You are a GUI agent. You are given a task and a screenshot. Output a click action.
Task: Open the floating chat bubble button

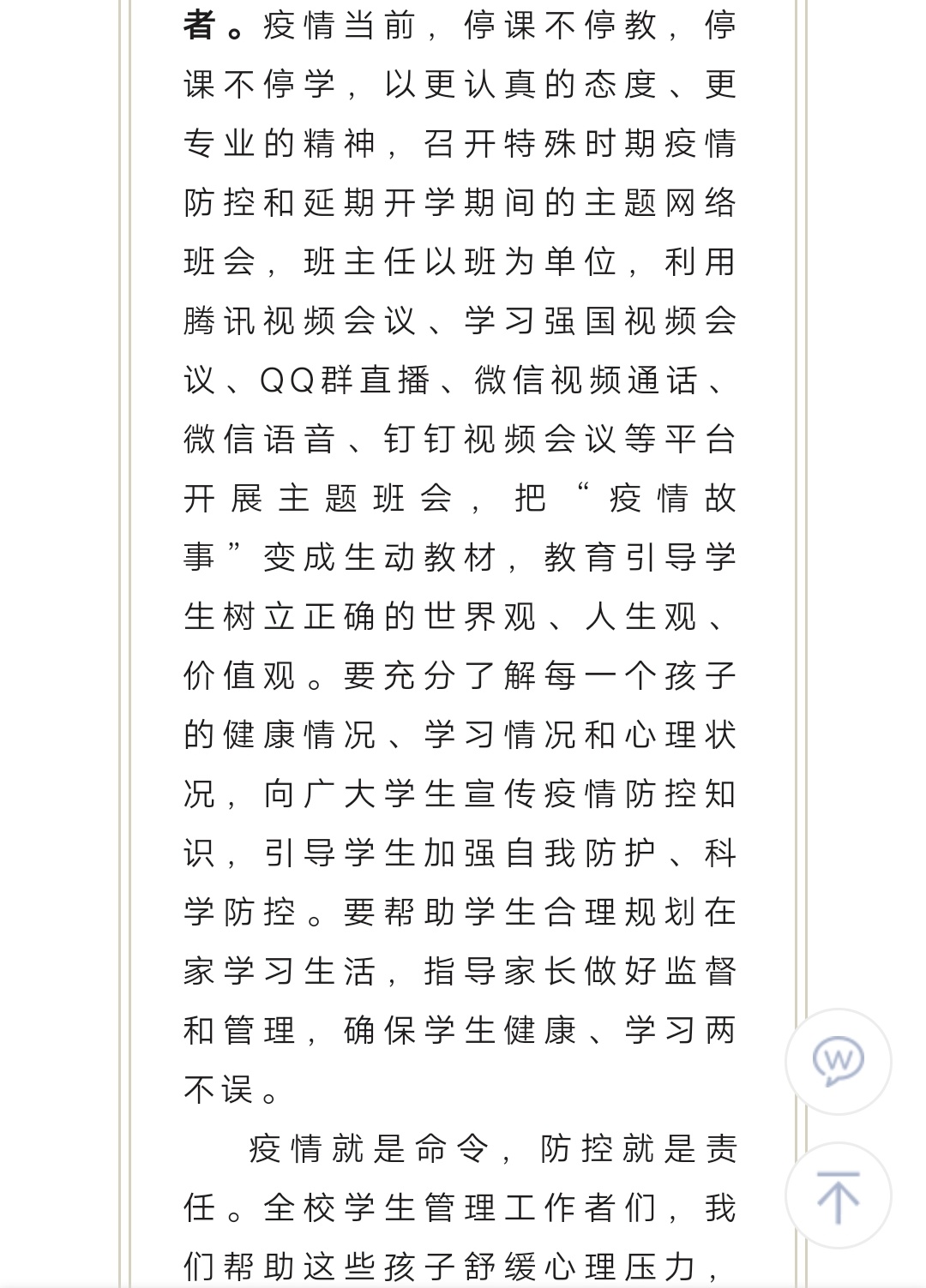(x=838, y=1061)
